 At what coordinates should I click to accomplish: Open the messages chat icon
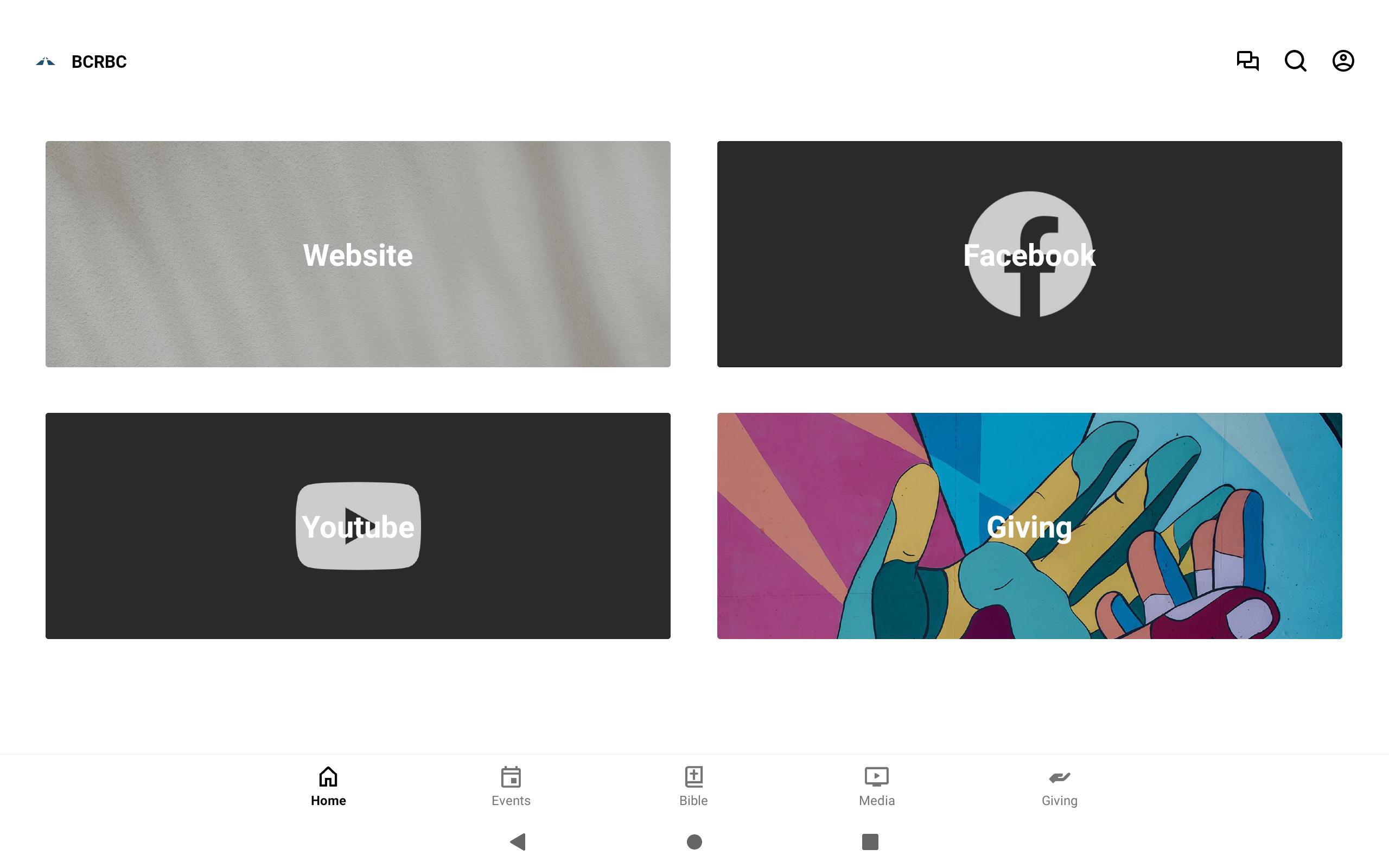point(1247,61)
